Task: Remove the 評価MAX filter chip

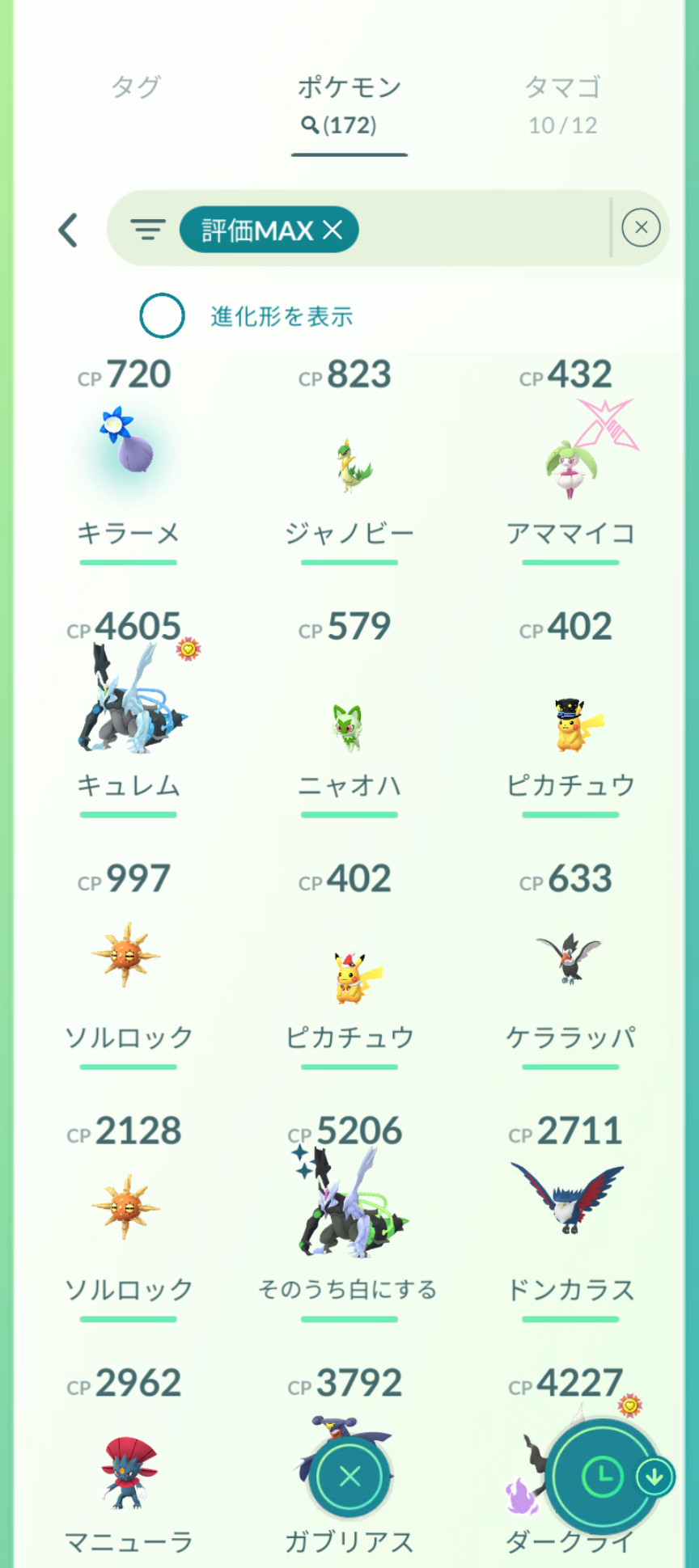Action: point(333,230)
